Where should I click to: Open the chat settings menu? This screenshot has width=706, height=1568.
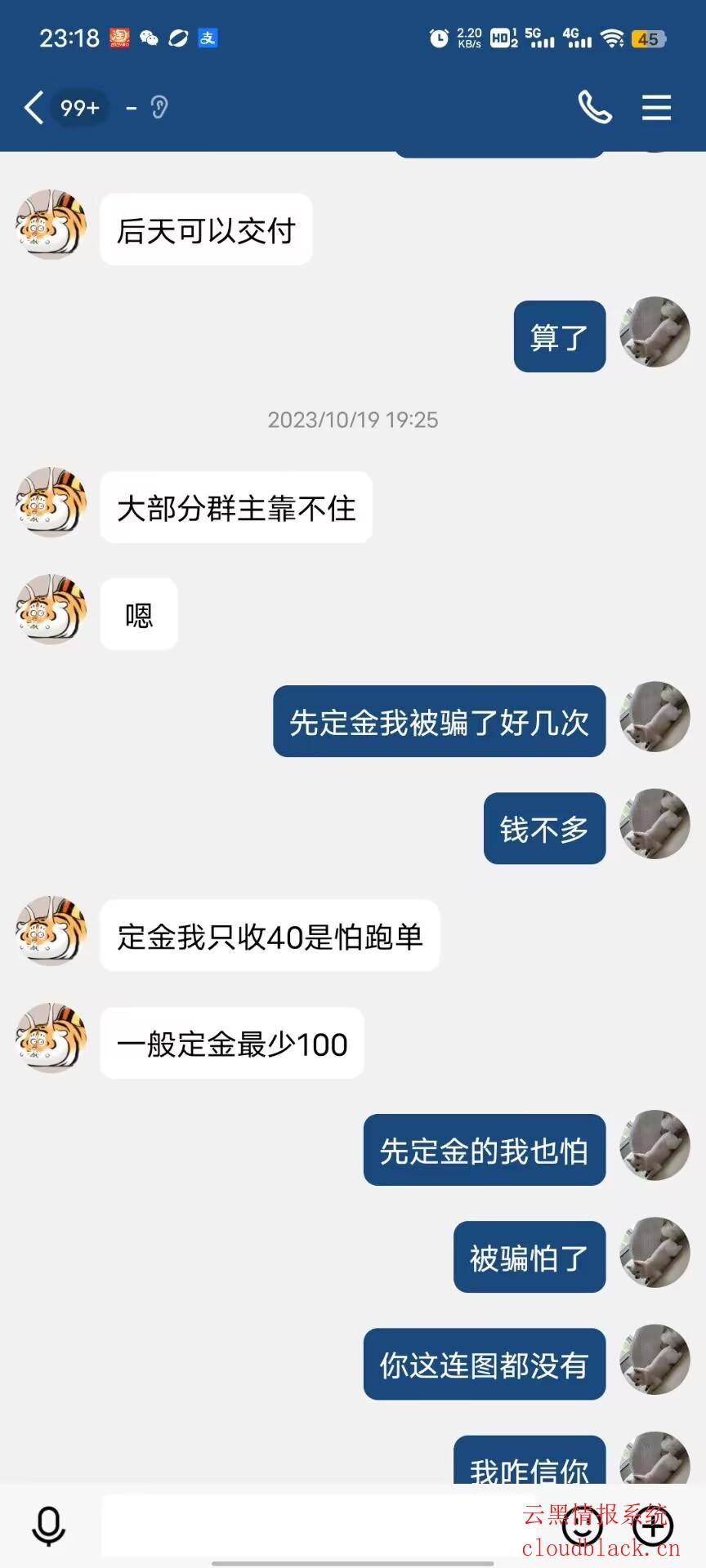656,108
